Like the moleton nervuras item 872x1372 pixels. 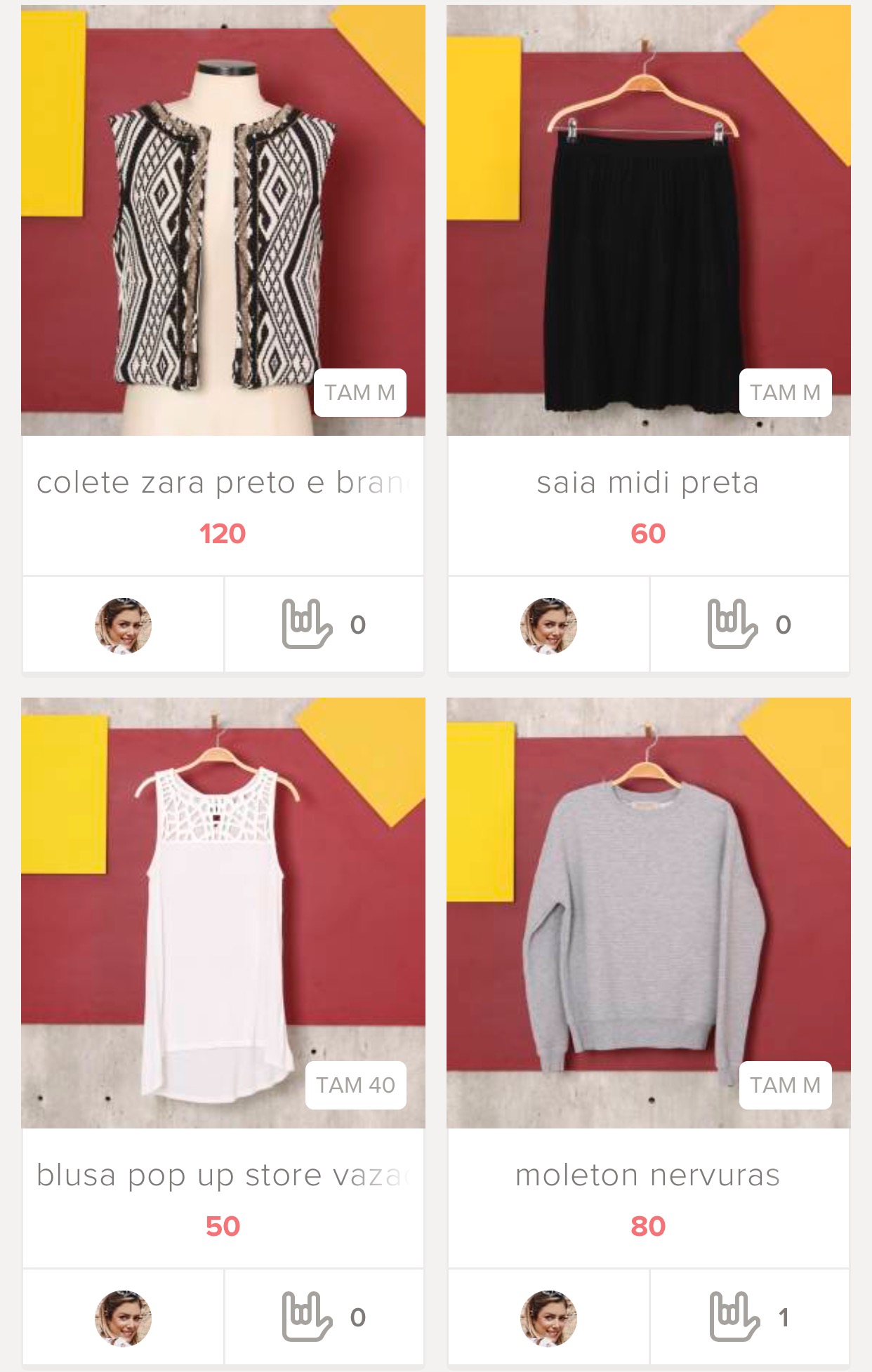click(734, 1317)
